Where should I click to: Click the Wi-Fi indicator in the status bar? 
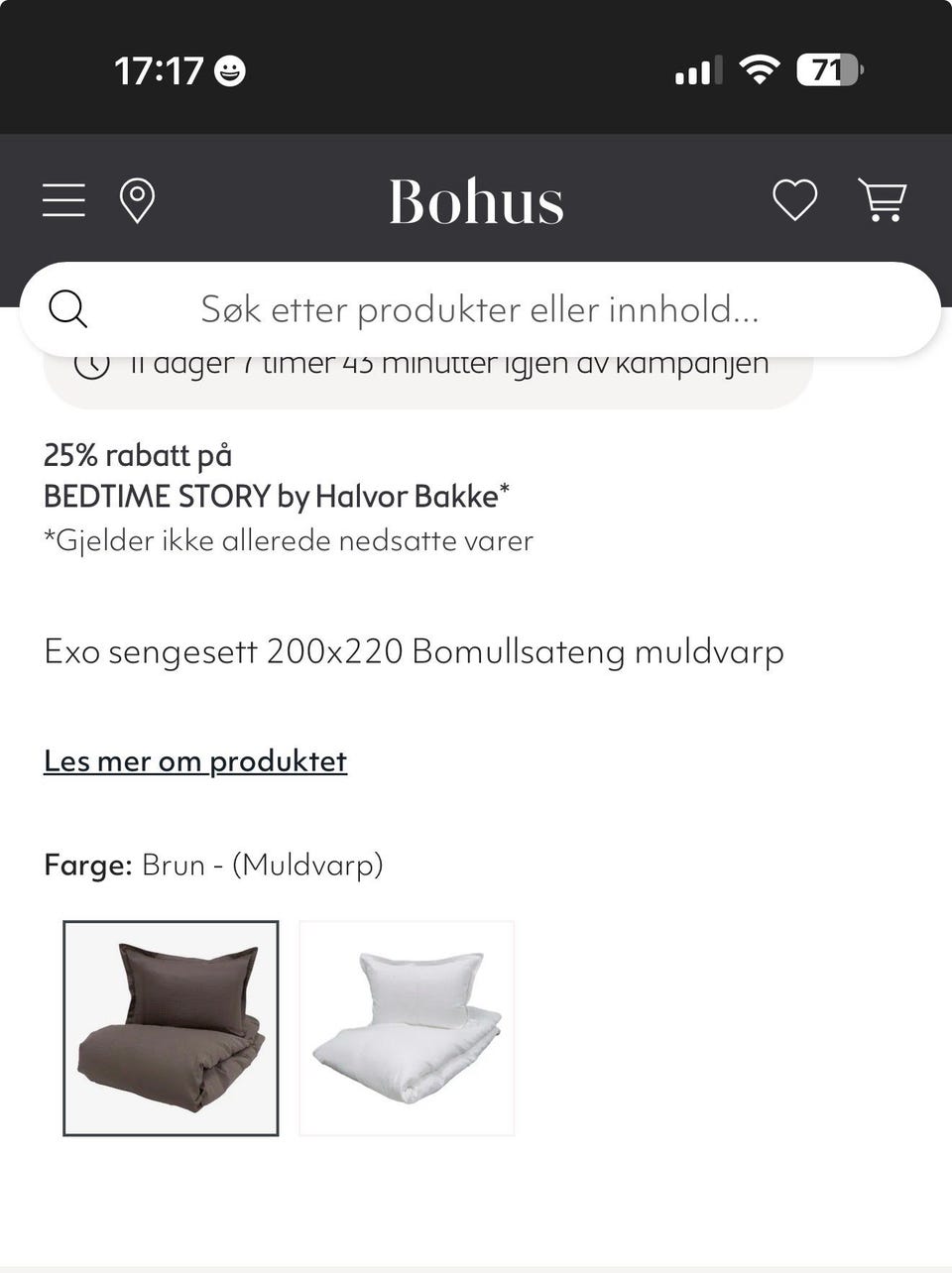[758, 69]
